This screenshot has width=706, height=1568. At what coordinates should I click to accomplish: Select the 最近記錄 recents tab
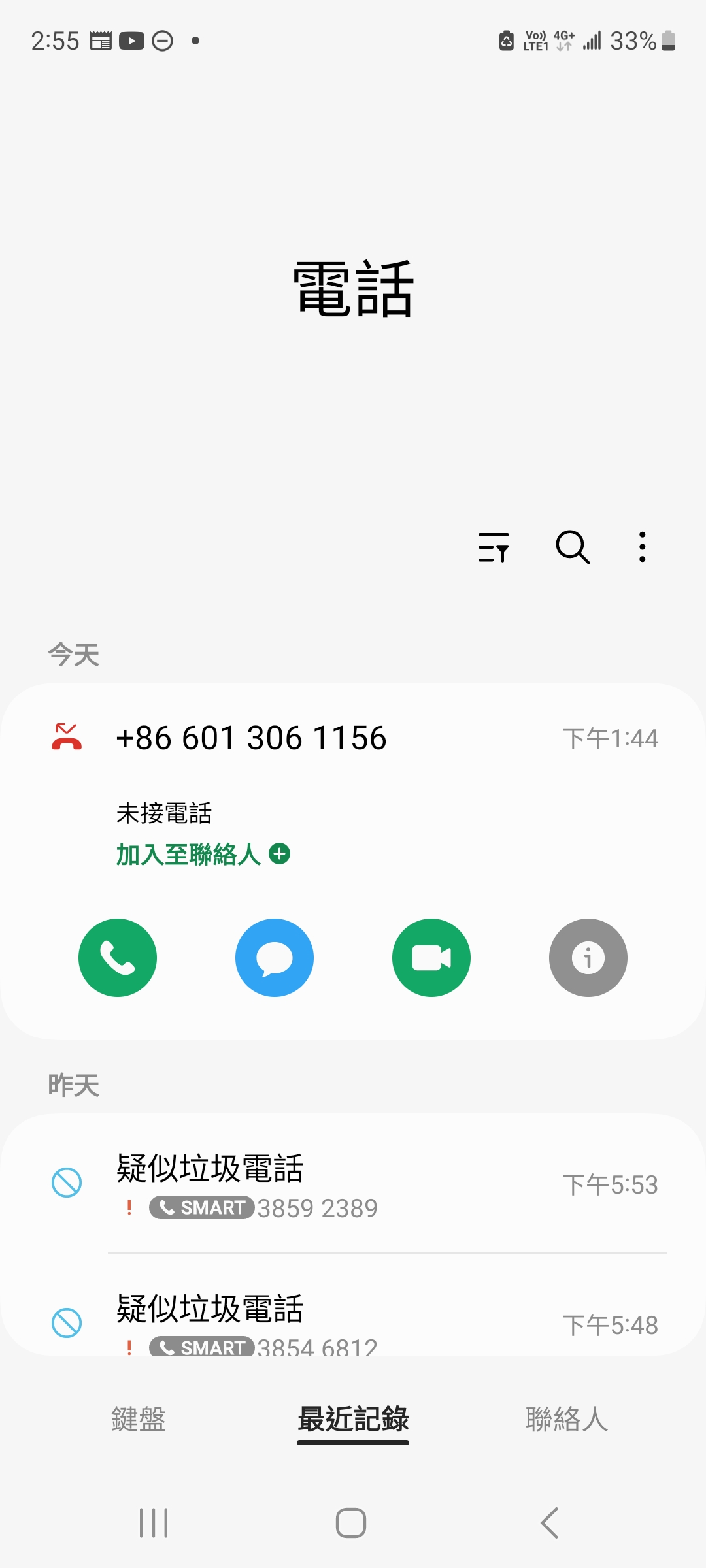(353, 1419)
